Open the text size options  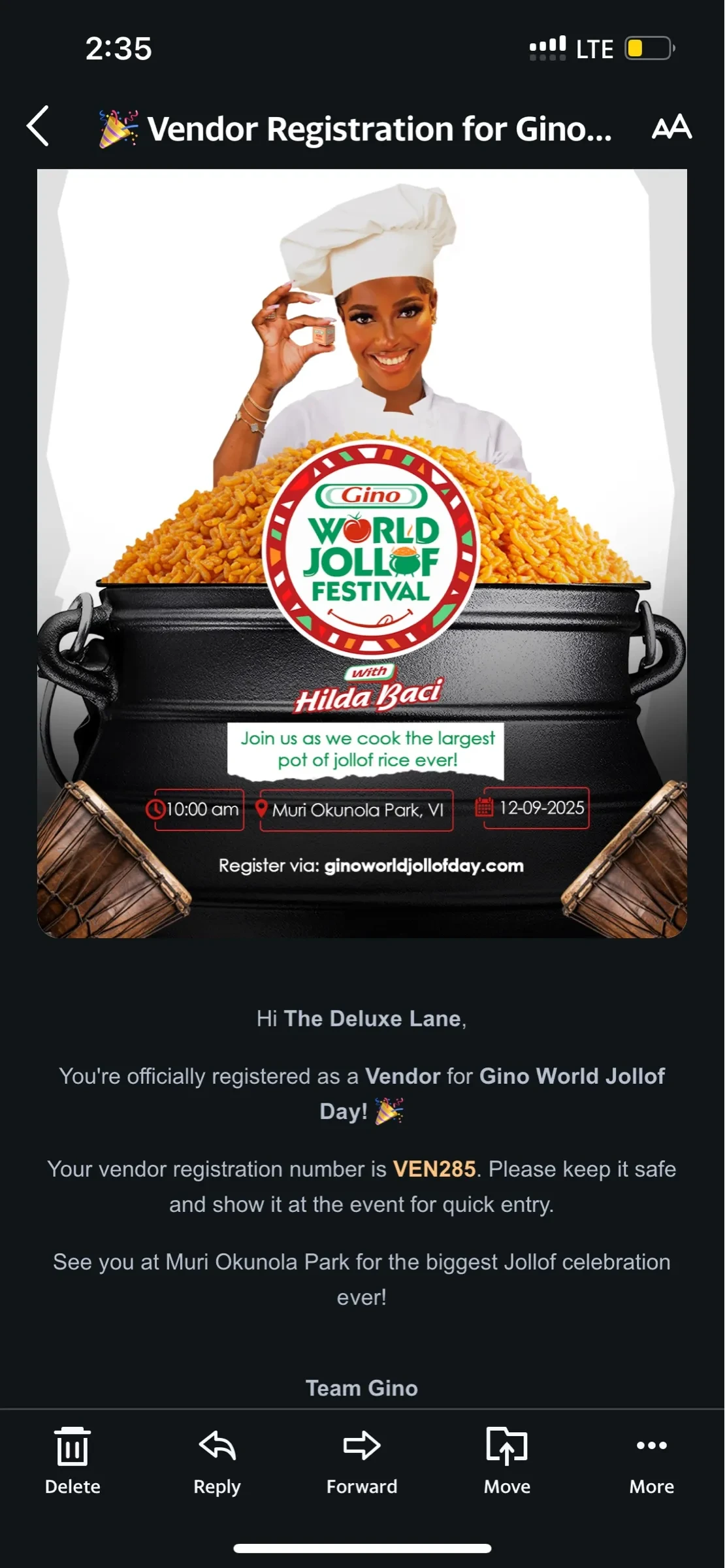[671, 127]
